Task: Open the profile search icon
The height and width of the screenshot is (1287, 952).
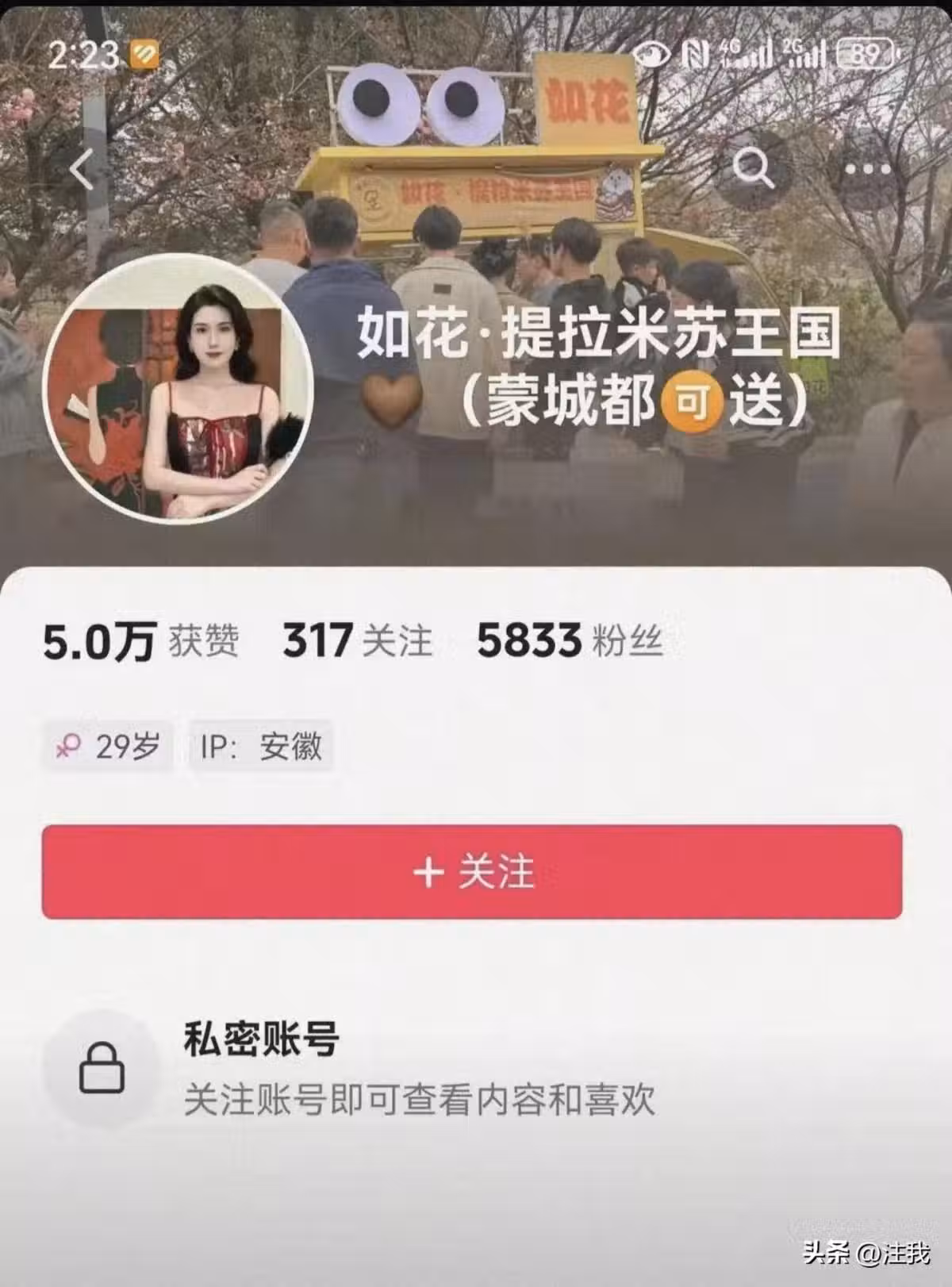Action: (x=751, y=168)
